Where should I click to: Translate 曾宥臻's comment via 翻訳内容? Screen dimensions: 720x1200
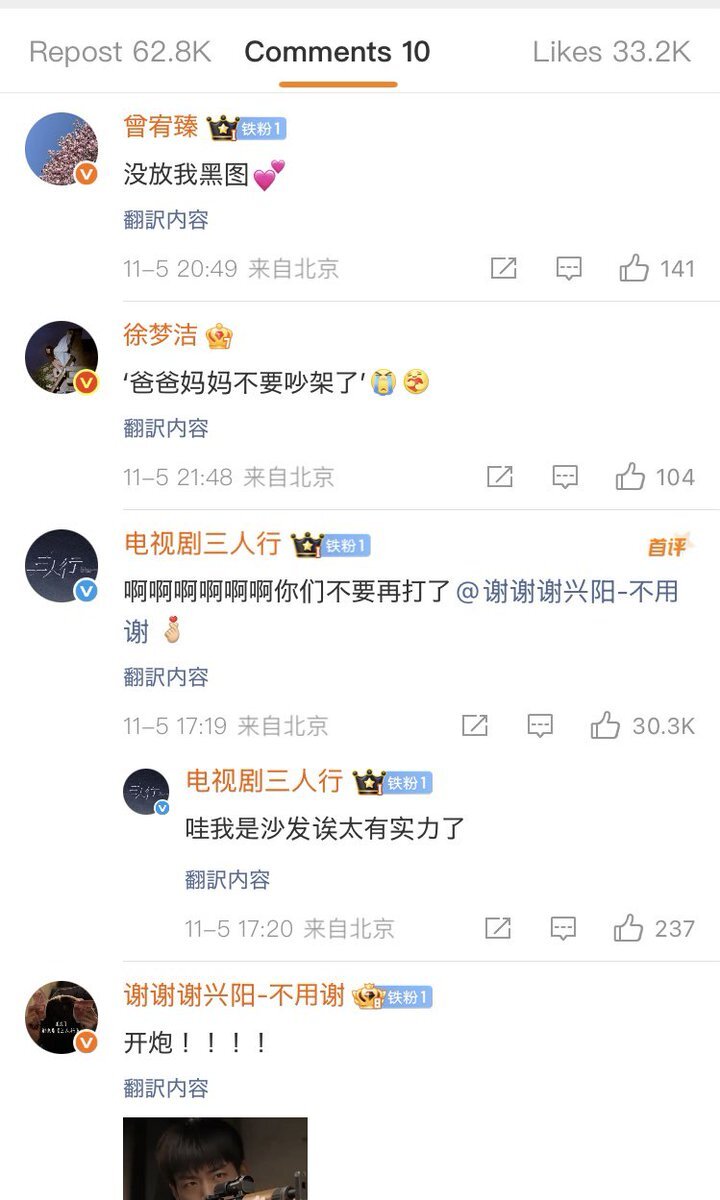(166, 220)
